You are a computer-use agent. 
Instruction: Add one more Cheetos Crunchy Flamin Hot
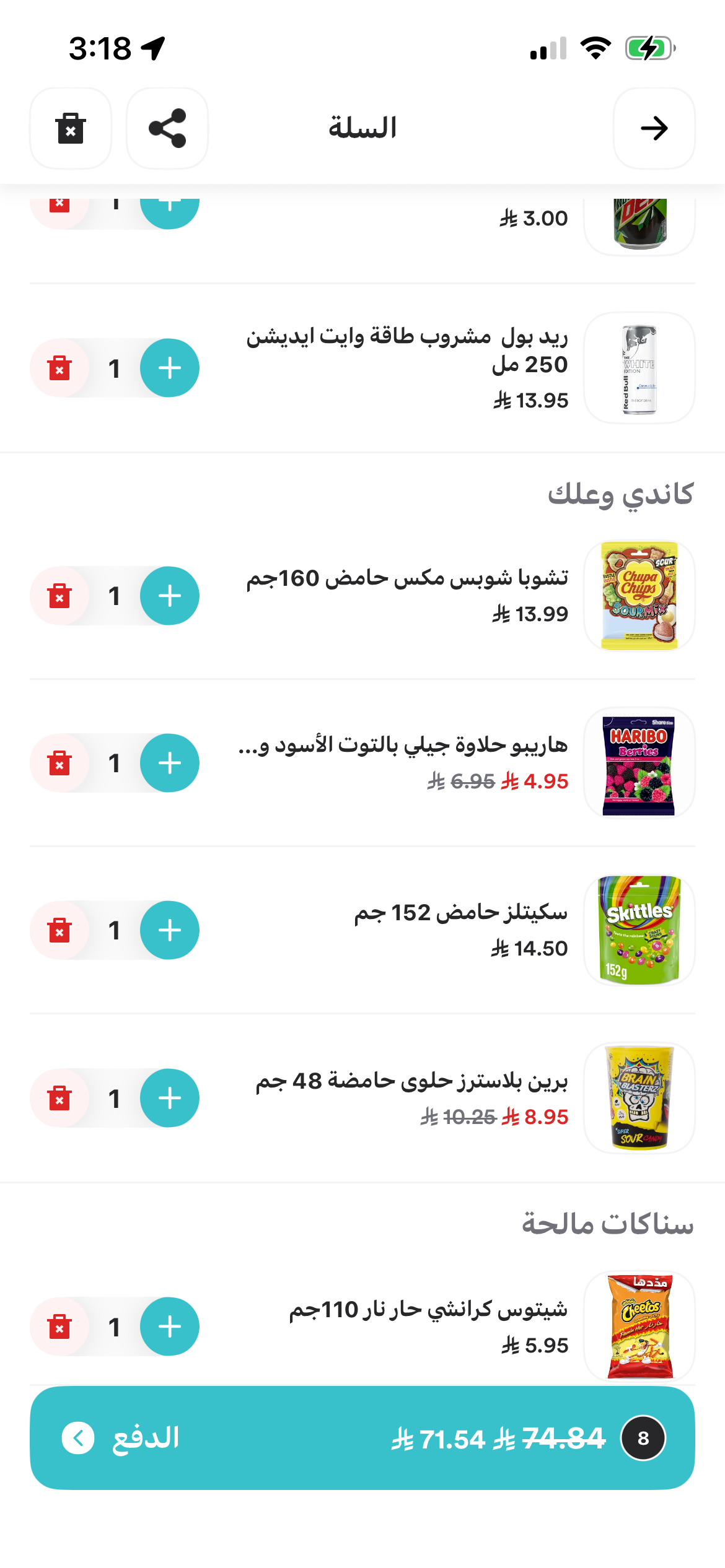169,1326
